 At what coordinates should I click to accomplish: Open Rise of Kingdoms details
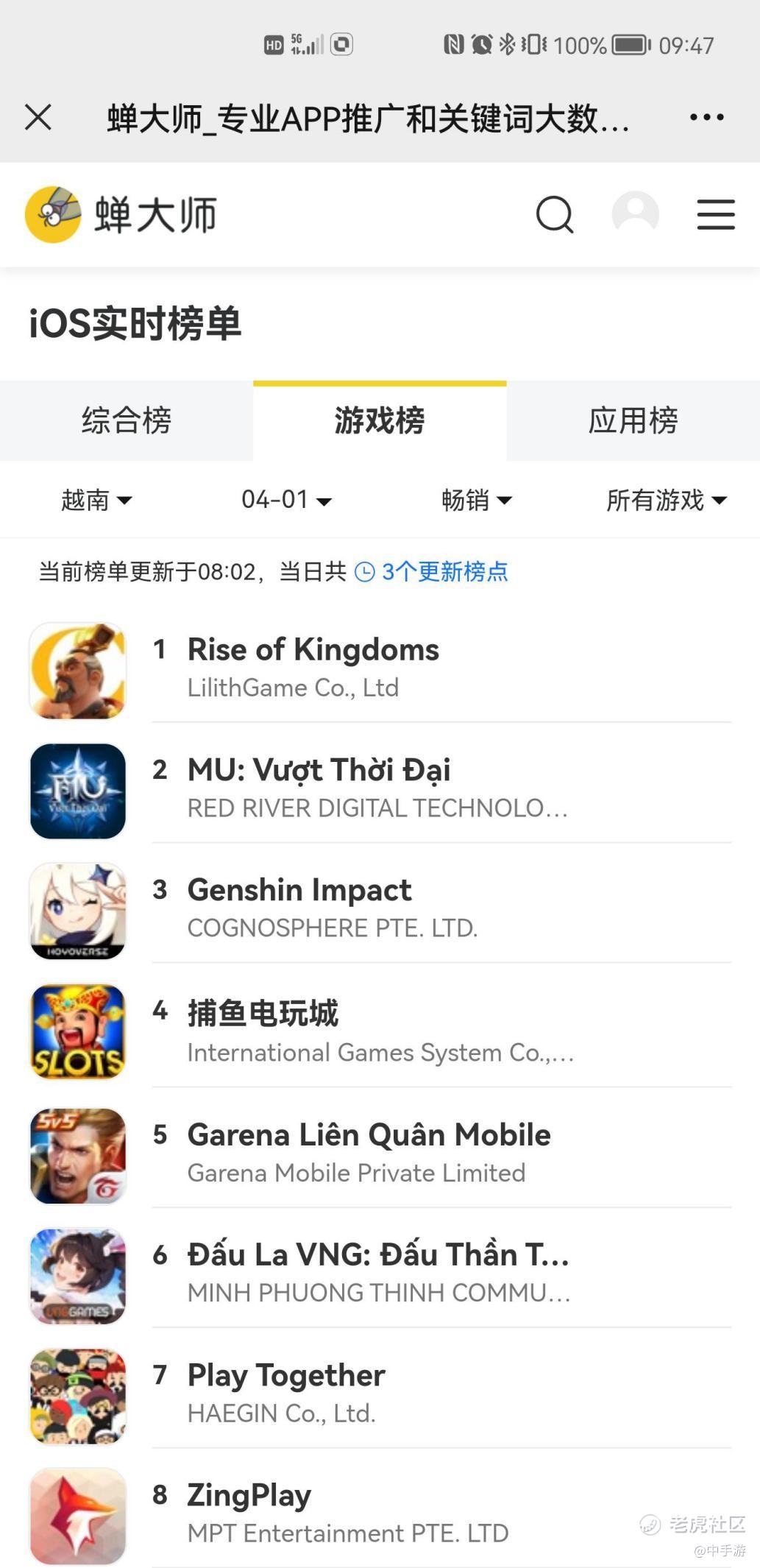tap(313, 651)
